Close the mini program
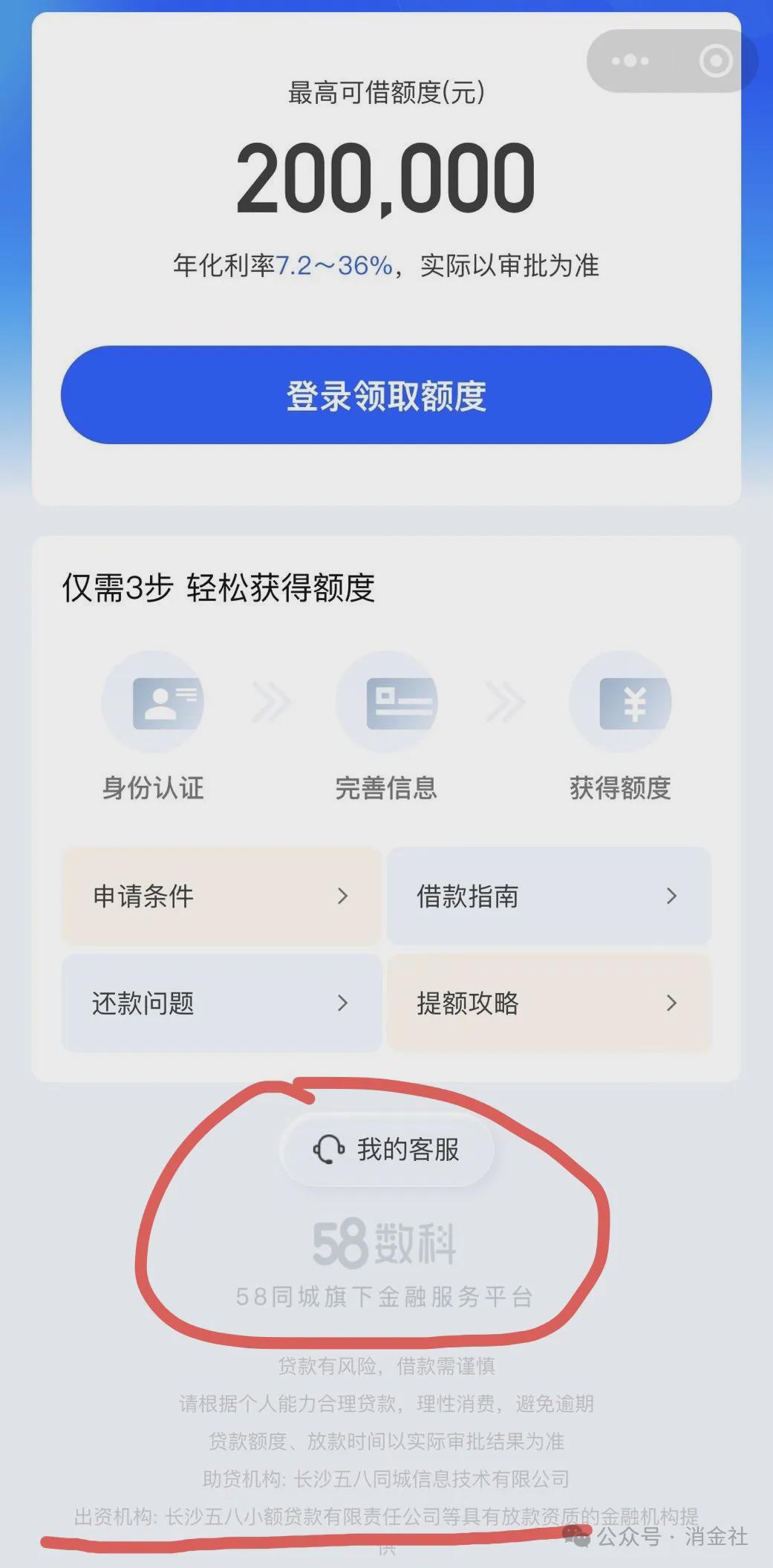This screenshot has height=1568, width=773. (x=715, y=61)
